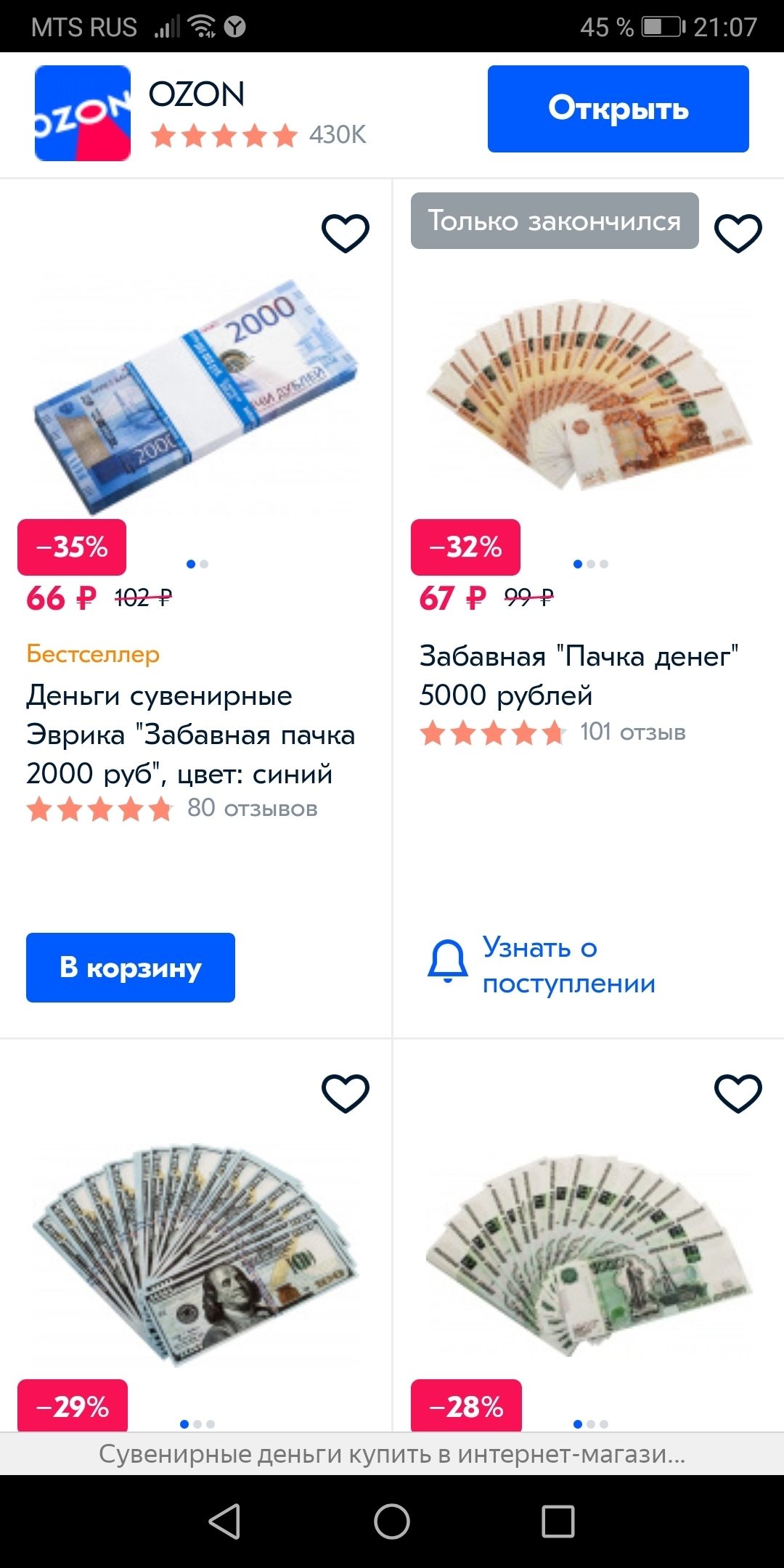Viewport: 784px width, 1568px height.
Task: Add 2000 руб souvenir money to favorites
Action: point(345,233)
